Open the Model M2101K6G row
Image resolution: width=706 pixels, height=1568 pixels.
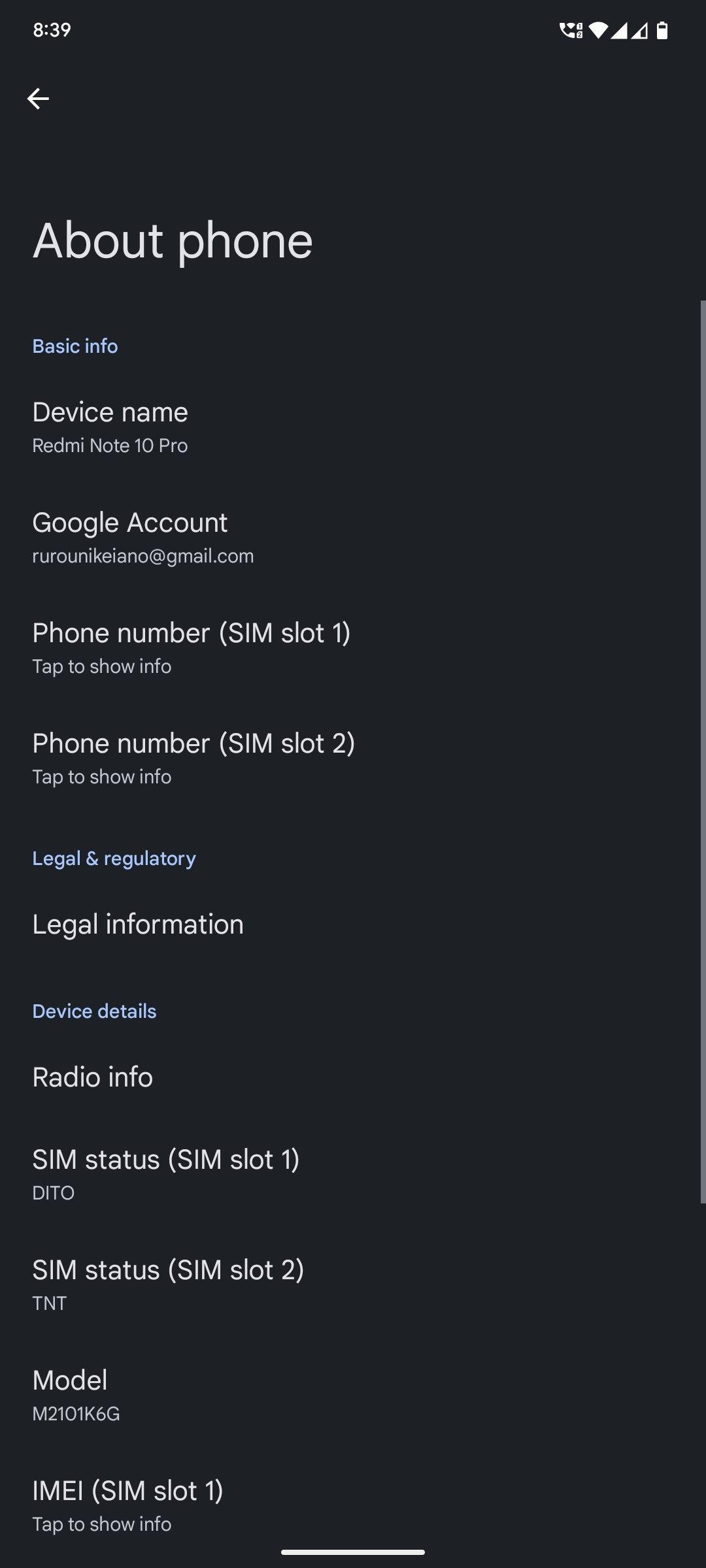point(353,1396)
